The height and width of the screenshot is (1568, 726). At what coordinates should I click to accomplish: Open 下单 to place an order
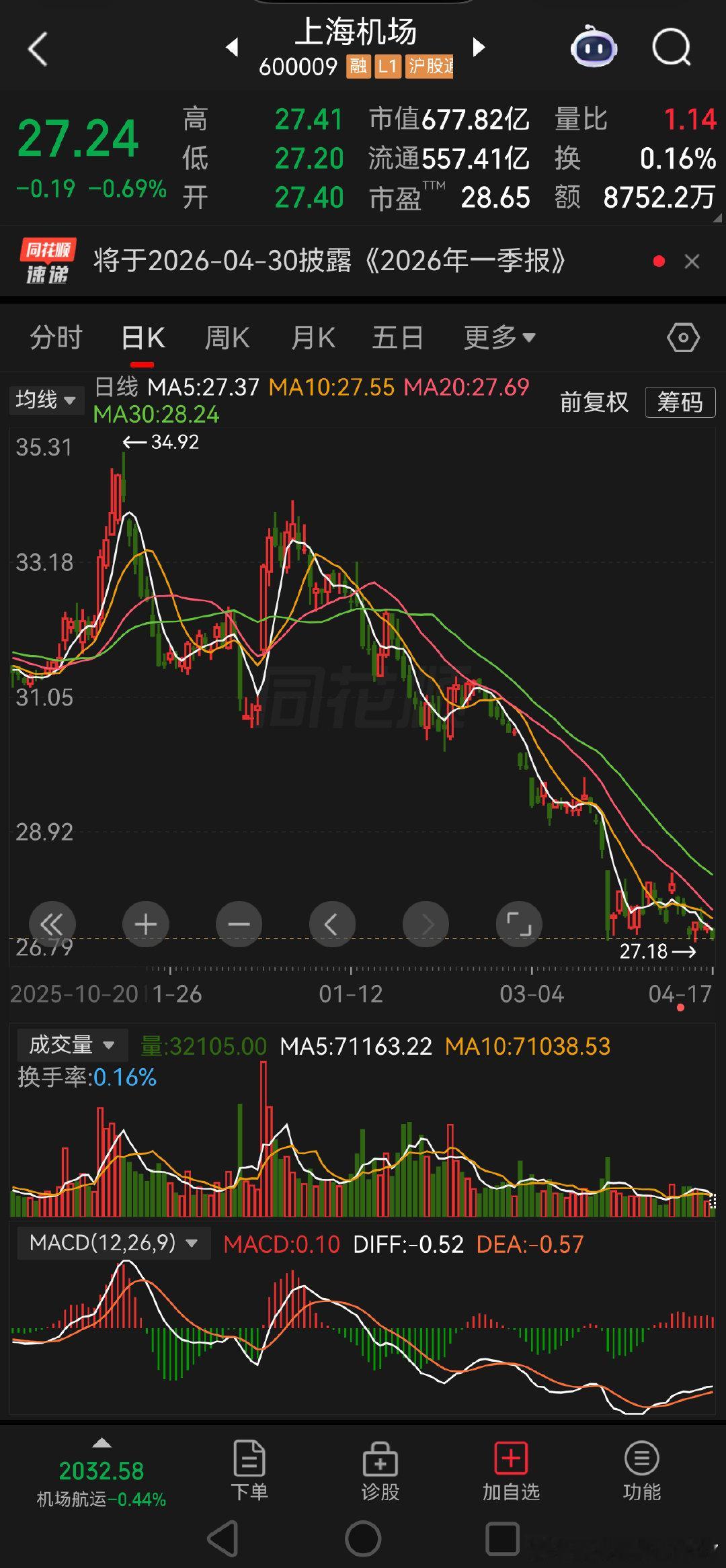click(249, 1471)
